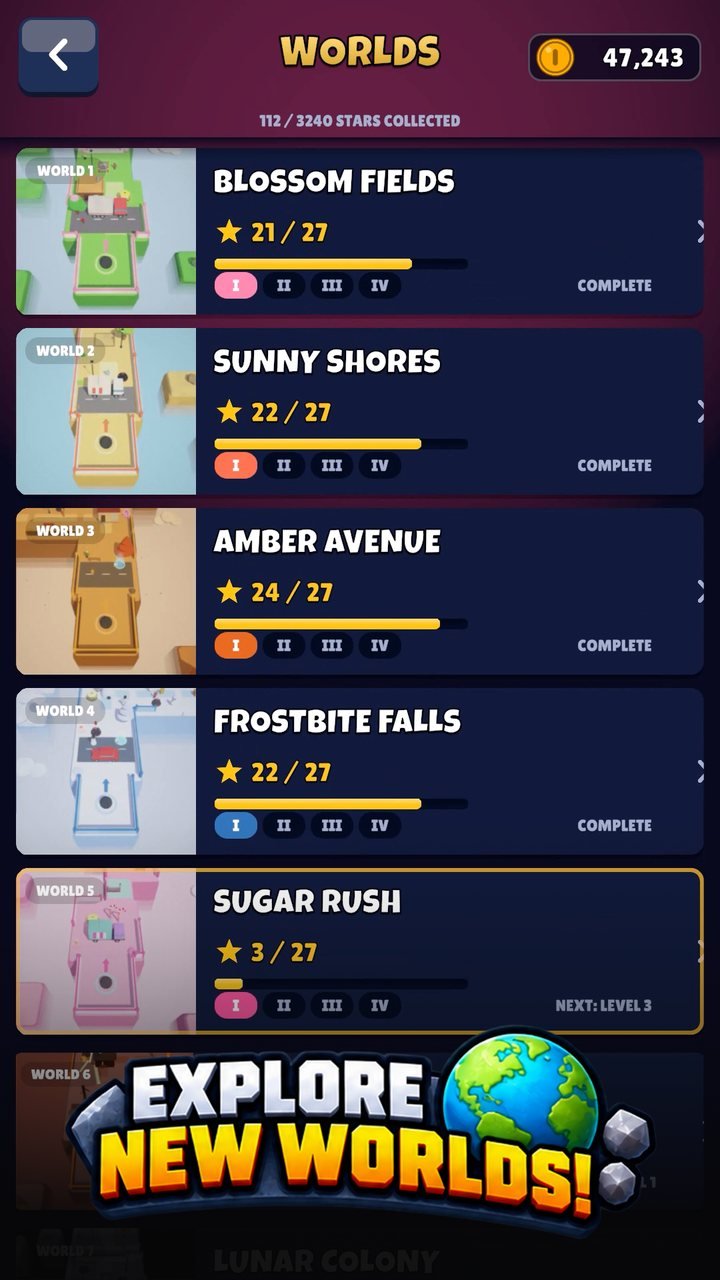Open the Sunny Shores world
This screenshot has height=1280, width=720.
click(x=360, y=412)
